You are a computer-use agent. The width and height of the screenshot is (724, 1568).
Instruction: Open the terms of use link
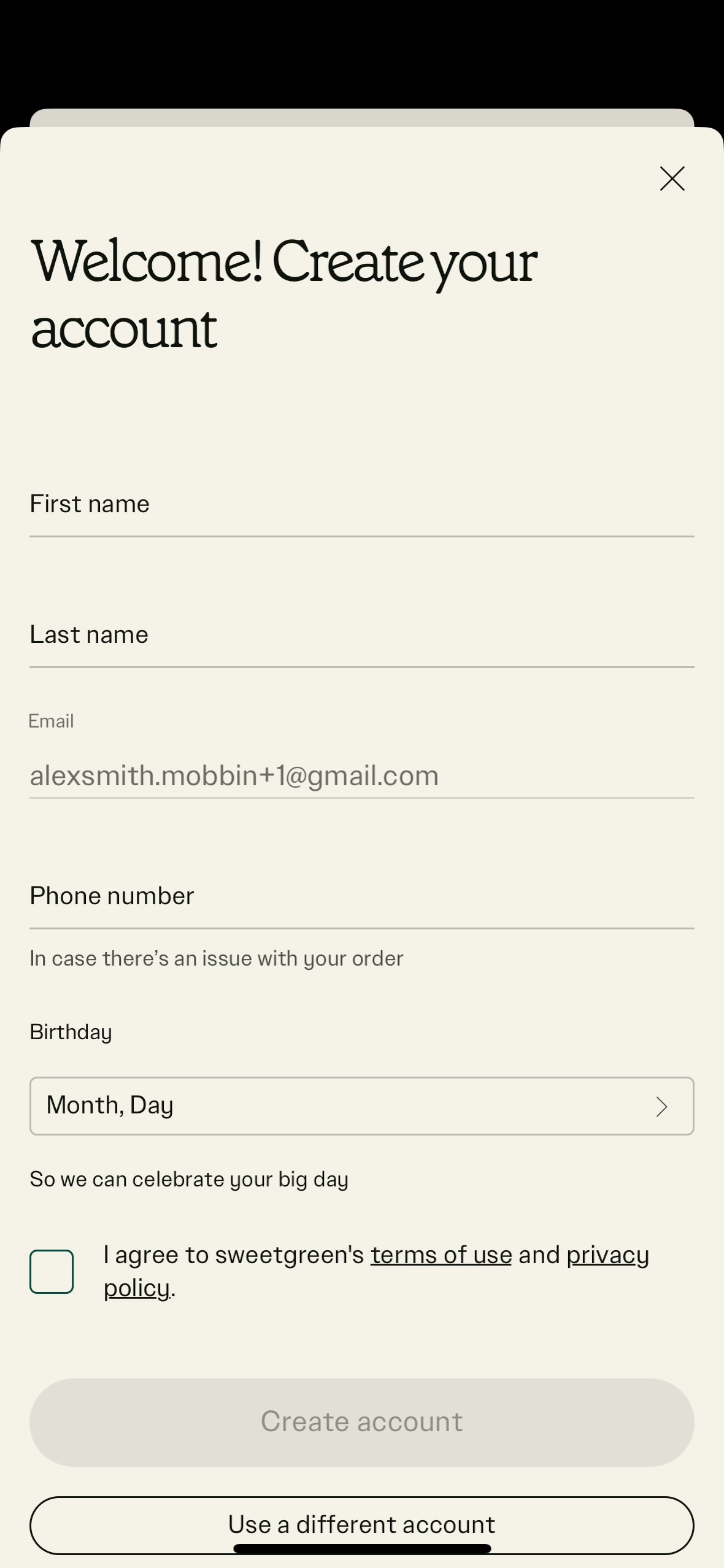(441, 1255)
